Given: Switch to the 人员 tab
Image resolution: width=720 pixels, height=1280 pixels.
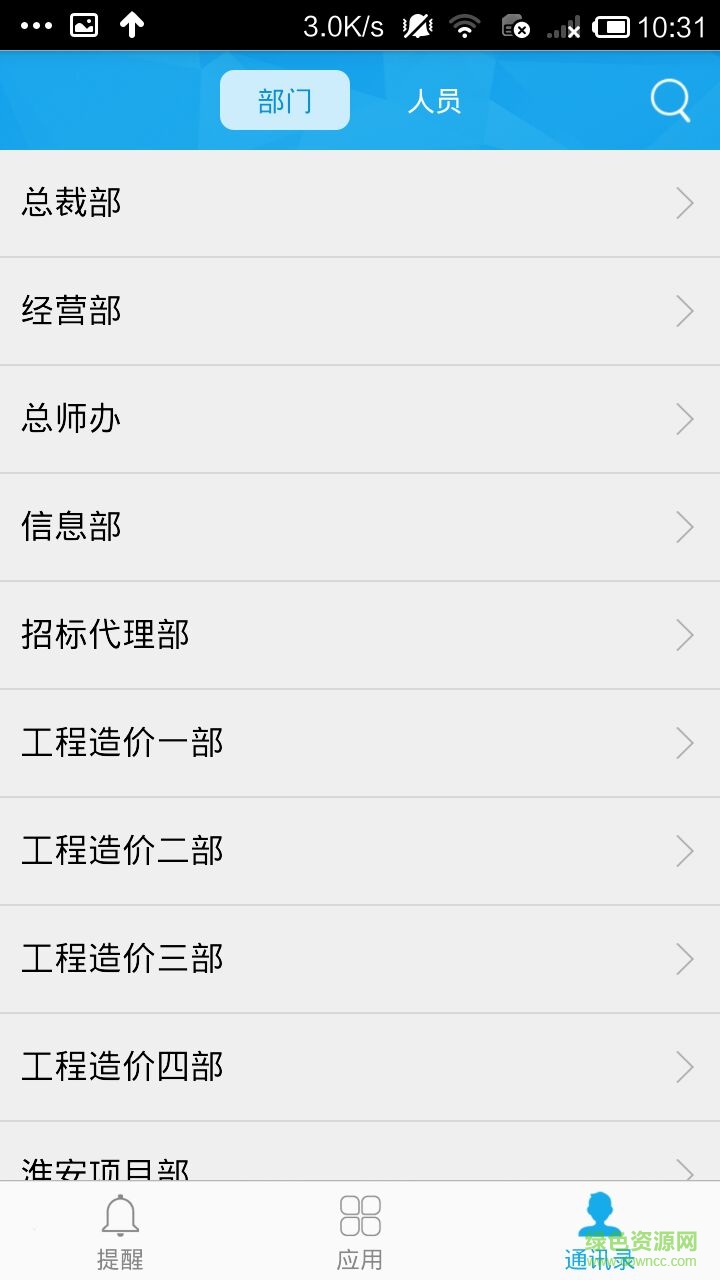Looking at the screenshot, I should tap(434, 101).
